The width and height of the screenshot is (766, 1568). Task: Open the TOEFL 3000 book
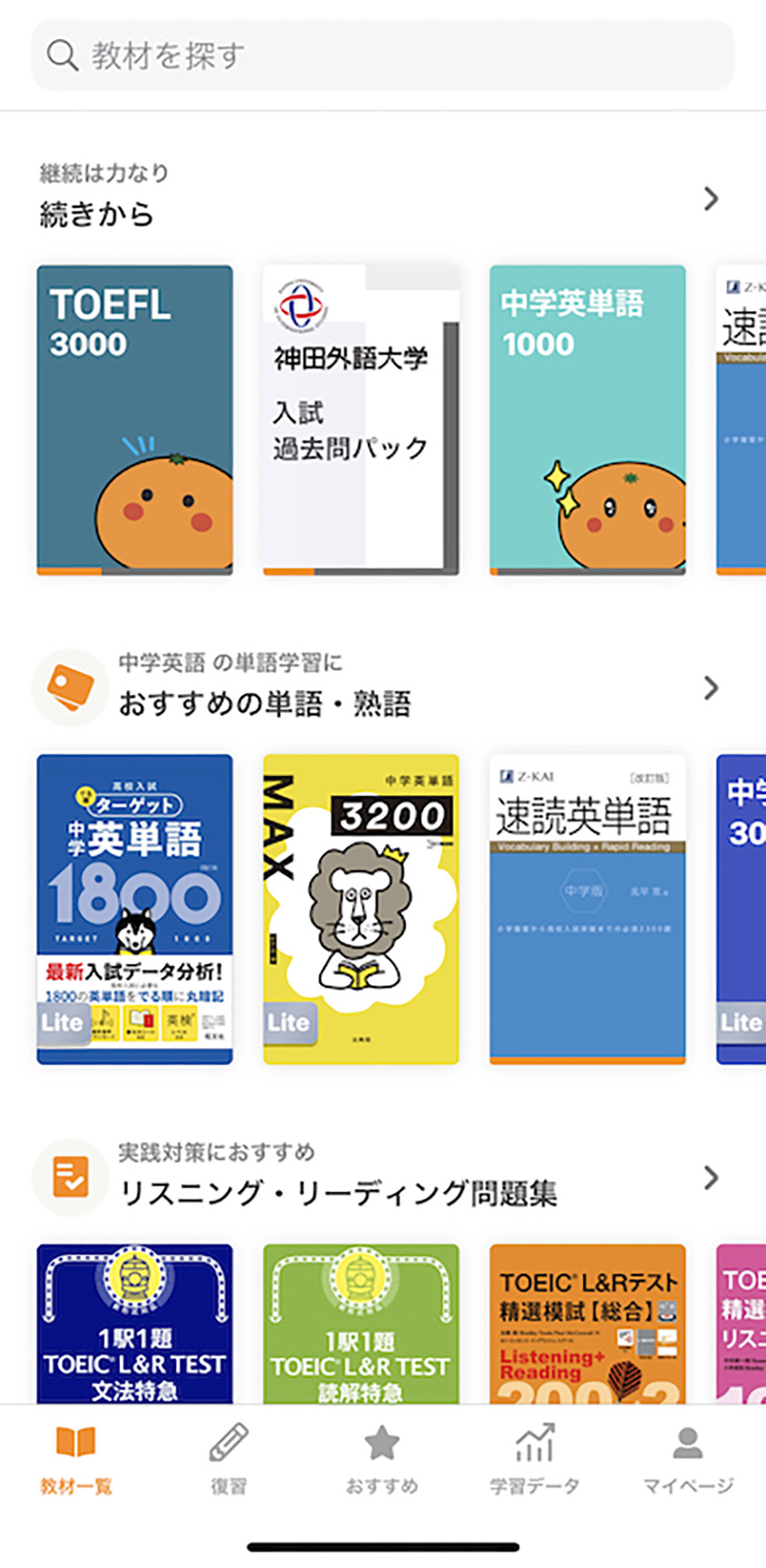click(134, 420)
